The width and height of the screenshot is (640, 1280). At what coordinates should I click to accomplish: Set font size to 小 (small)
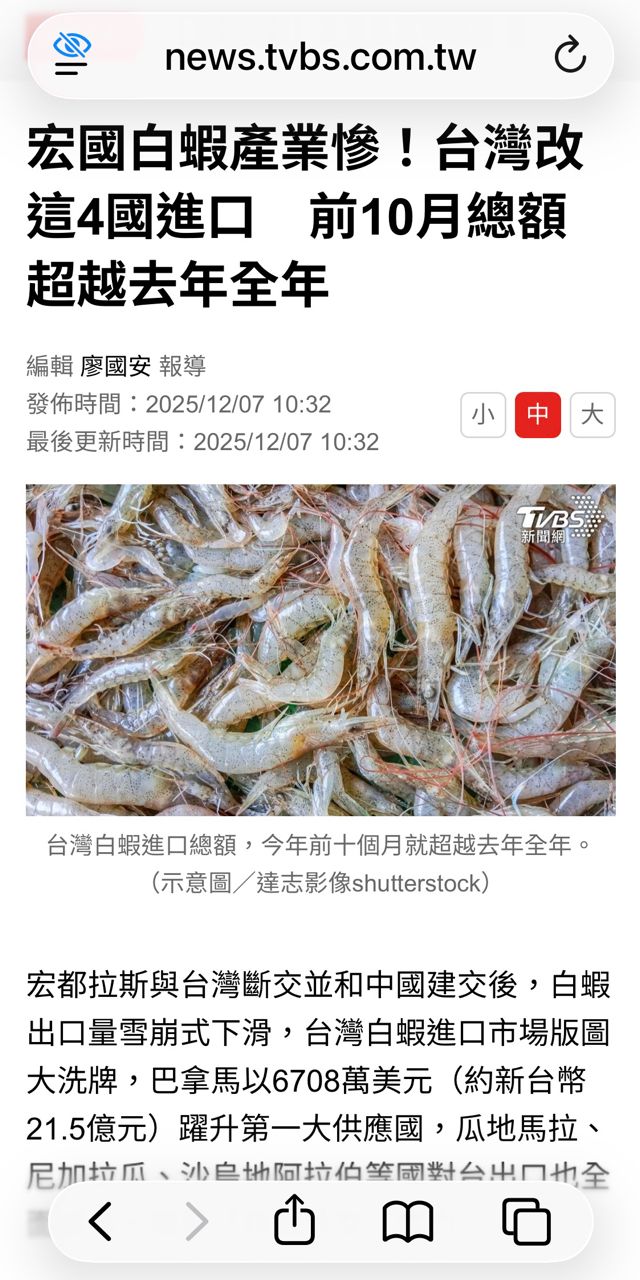click(483, 415)
